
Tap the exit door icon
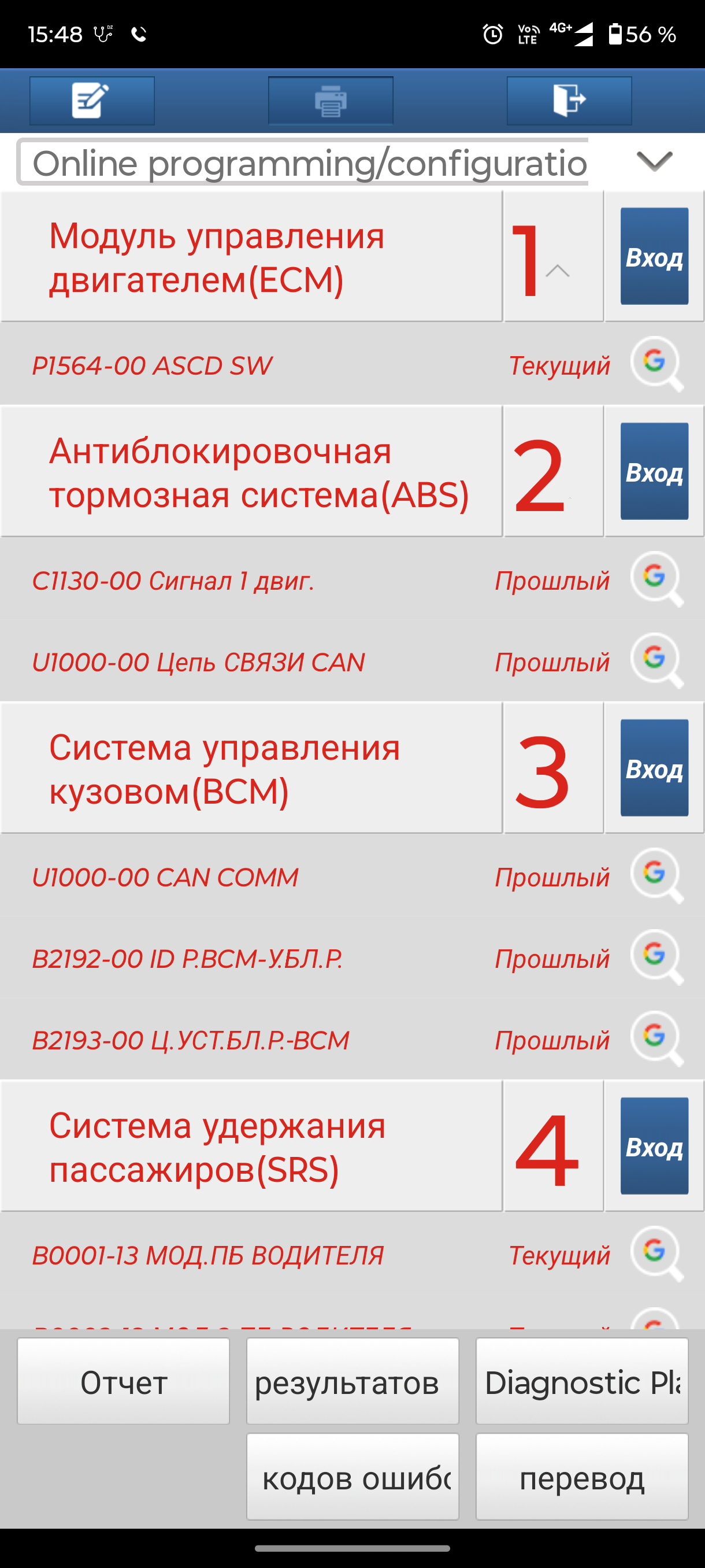point(569,101)
